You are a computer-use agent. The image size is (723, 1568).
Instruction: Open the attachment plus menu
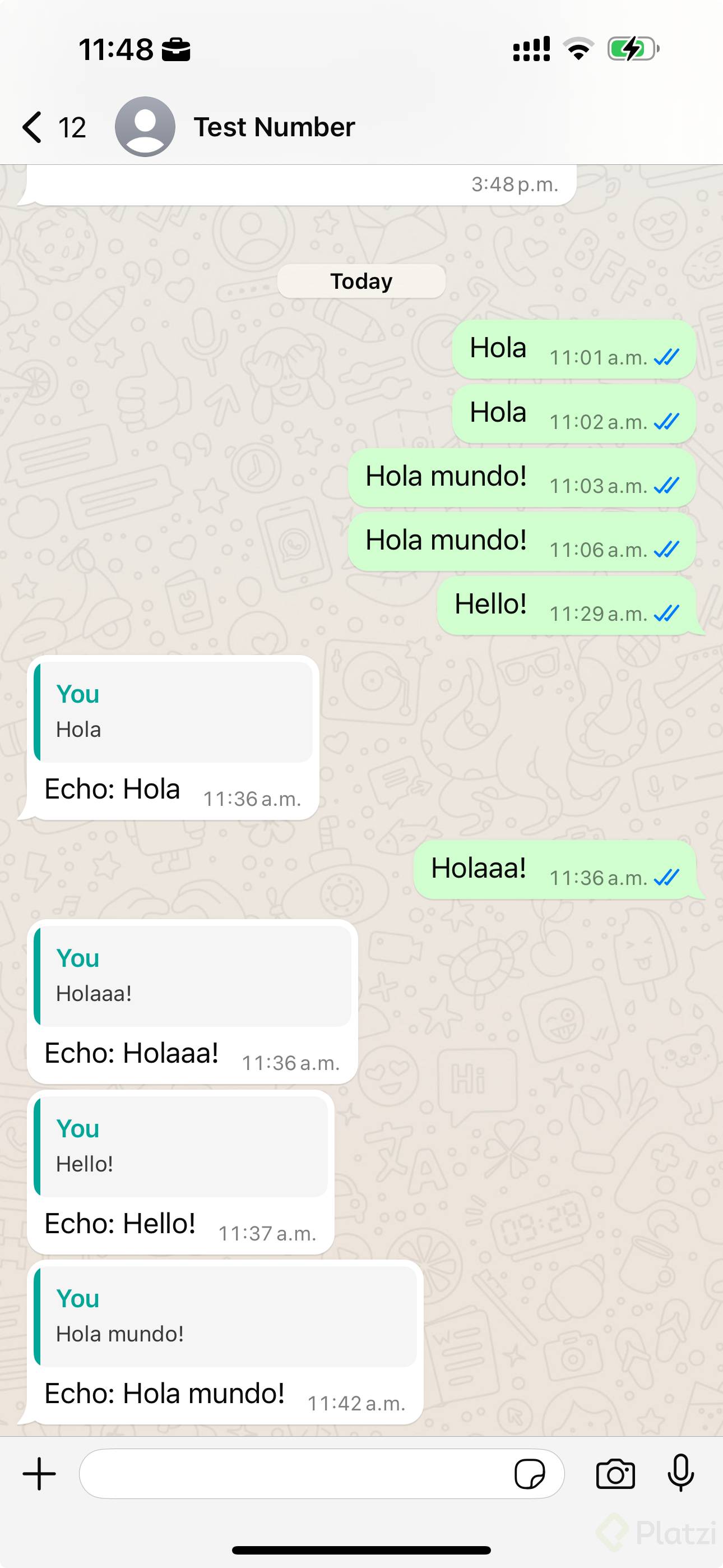[40, 1474]
